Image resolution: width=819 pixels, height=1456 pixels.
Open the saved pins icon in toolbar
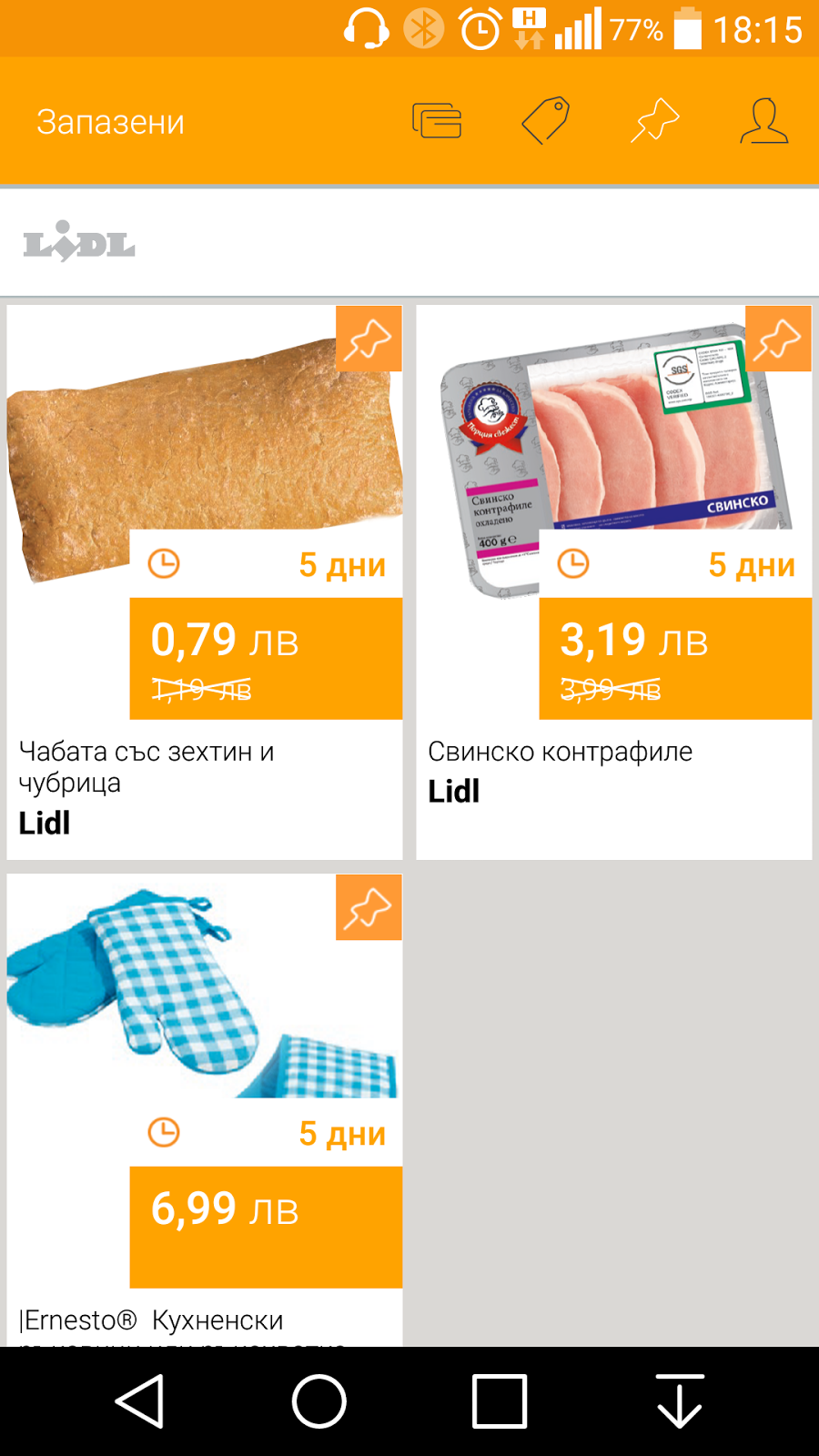tap(655, 121)
